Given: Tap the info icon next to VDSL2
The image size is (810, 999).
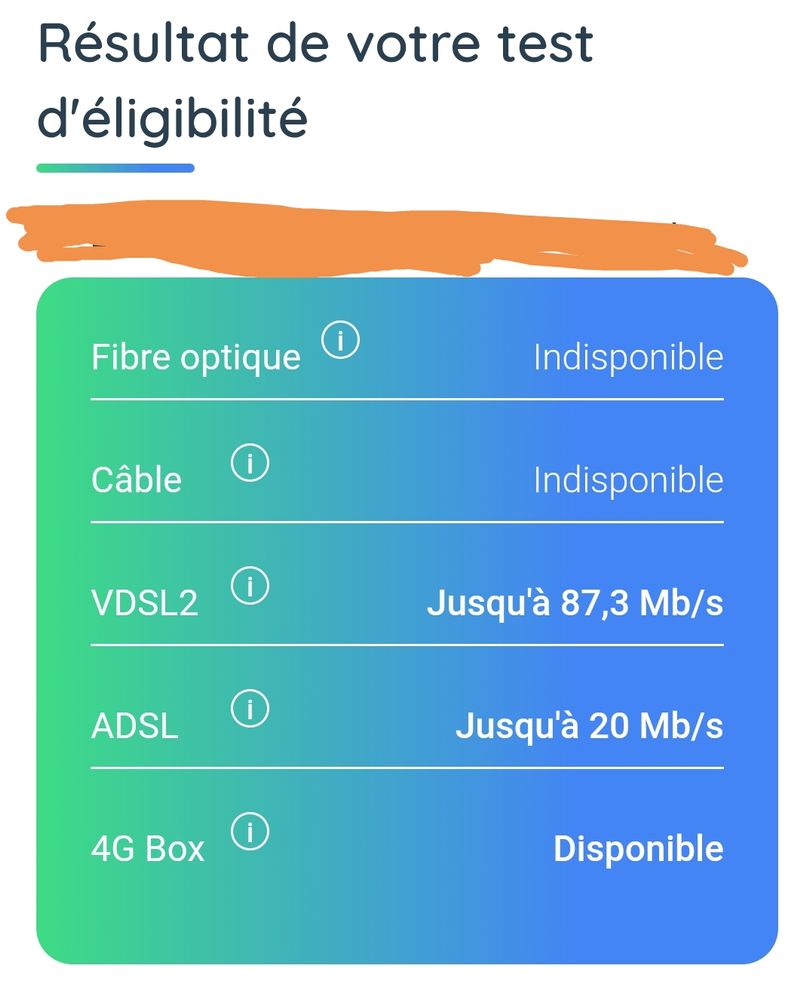Looking at the screenshot, I should tap(250, 587).
